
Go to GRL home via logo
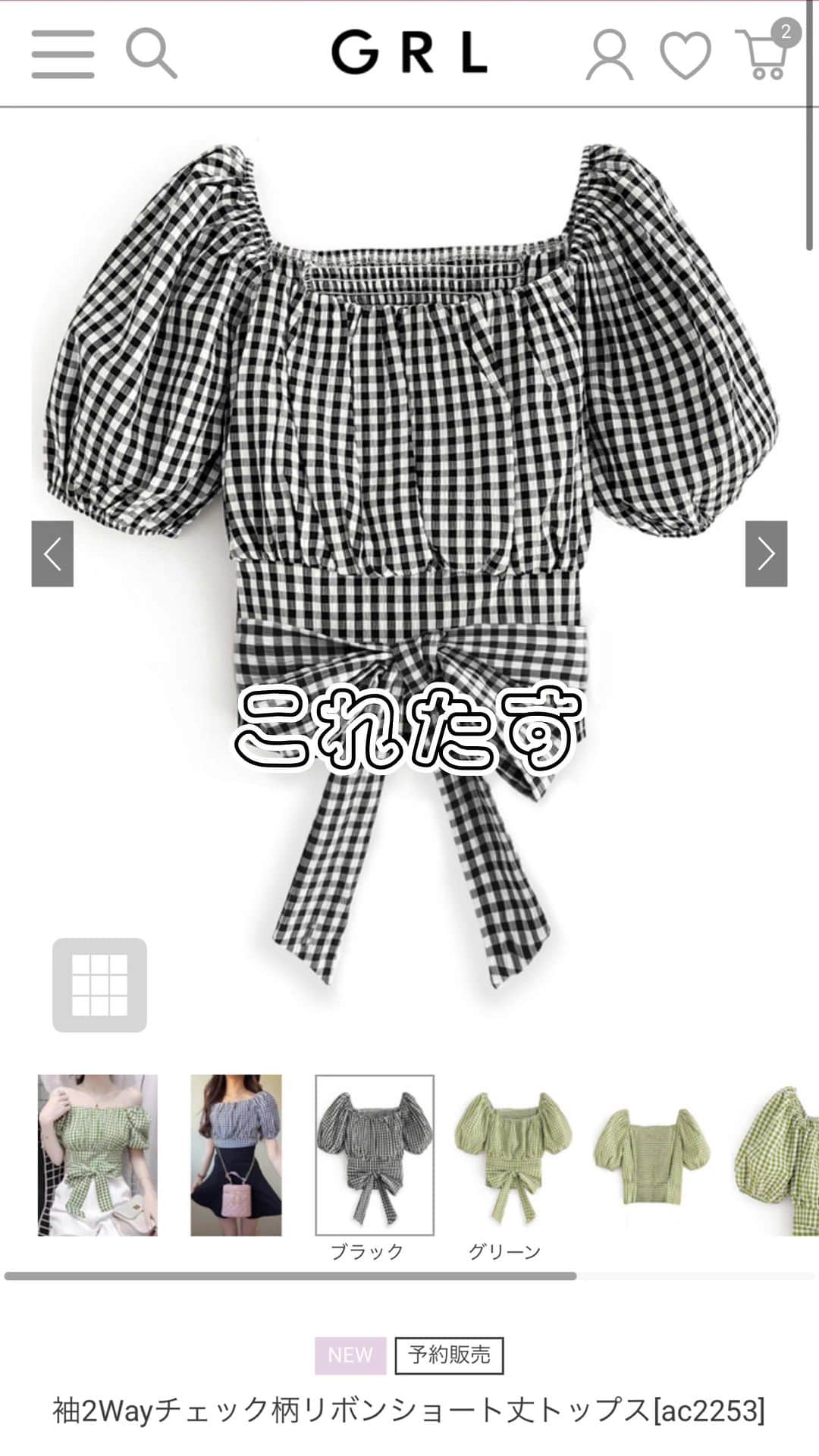pyautogui.click(x=409, y=54)
